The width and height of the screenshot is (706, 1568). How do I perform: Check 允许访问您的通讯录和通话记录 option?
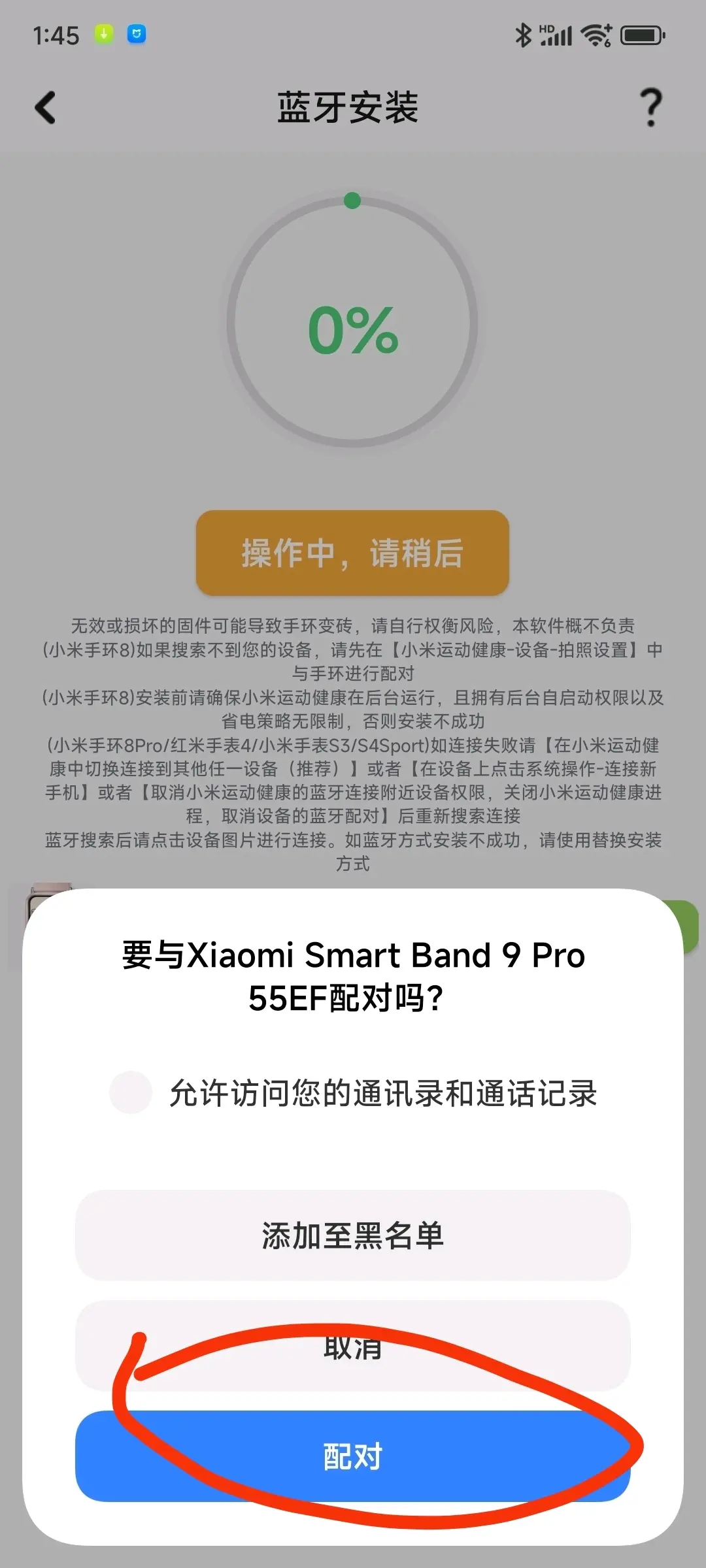tap(131, 1092)
